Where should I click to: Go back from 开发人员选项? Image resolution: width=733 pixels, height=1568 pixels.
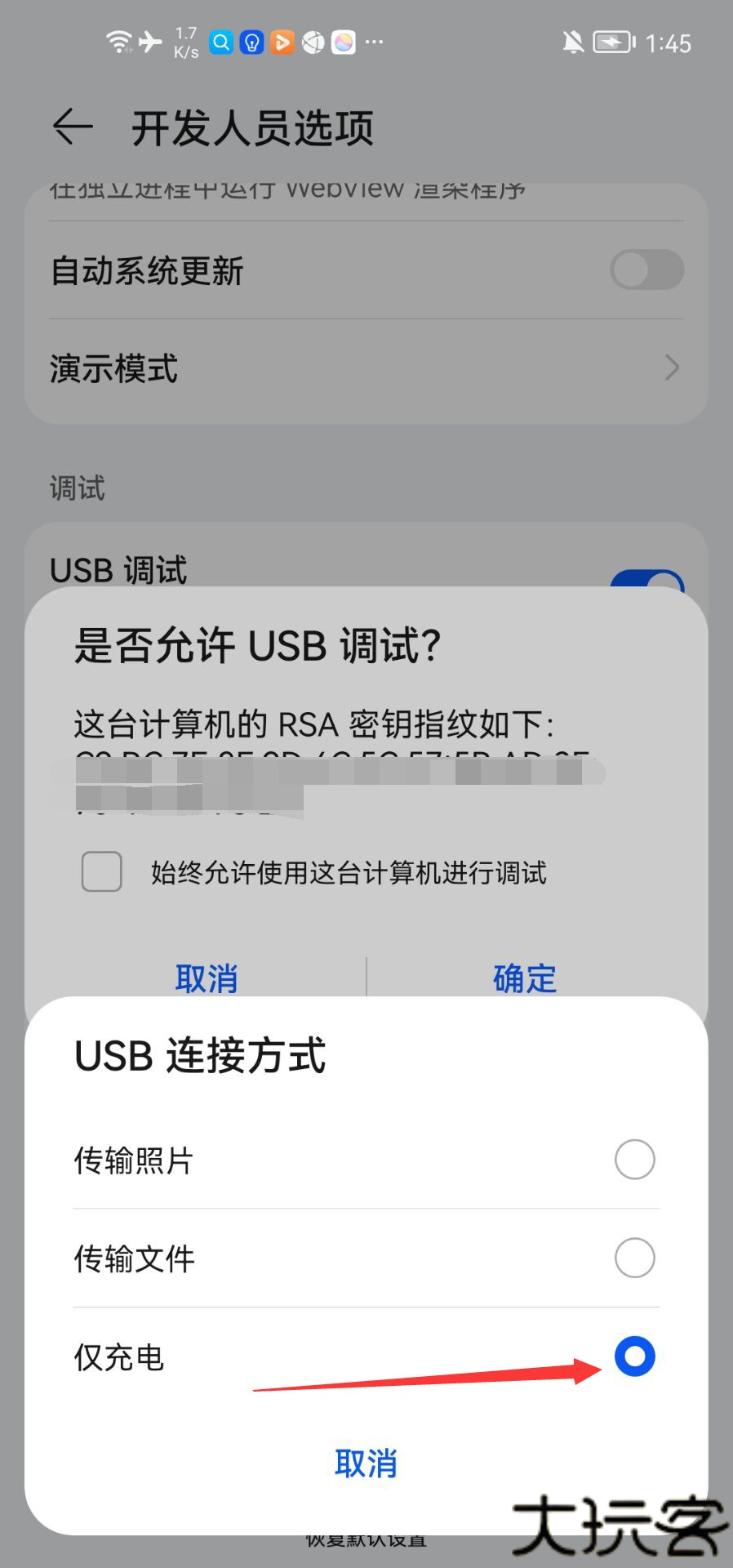tap(73, 127)
